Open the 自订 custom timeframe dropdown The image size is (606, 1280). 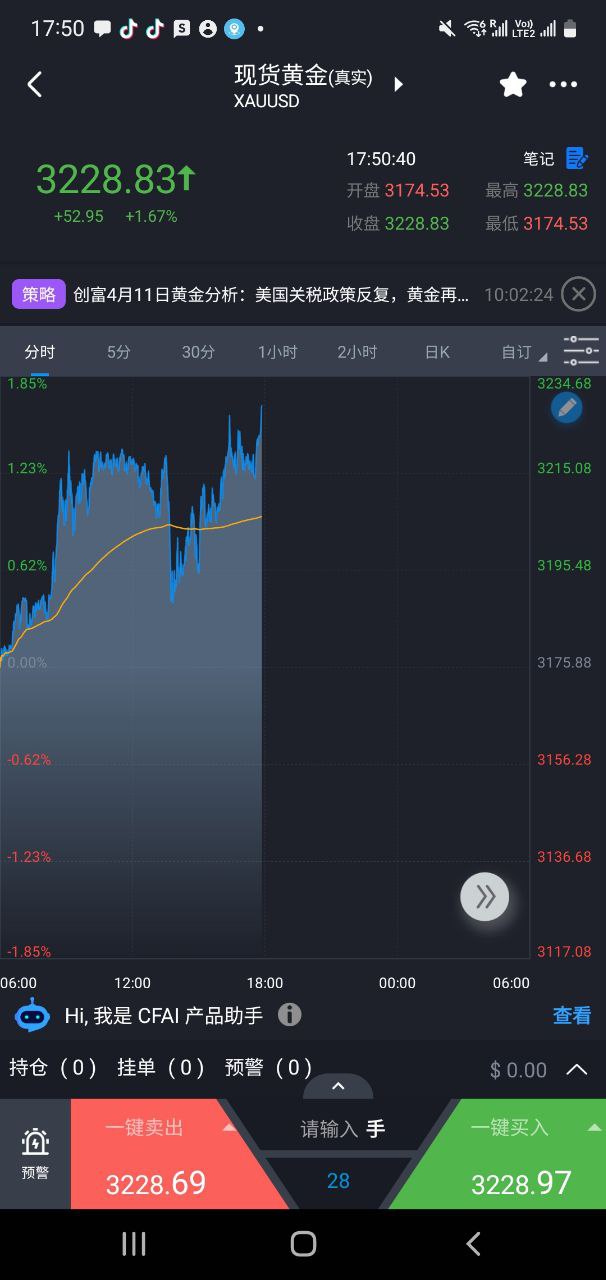click(524, 352)
